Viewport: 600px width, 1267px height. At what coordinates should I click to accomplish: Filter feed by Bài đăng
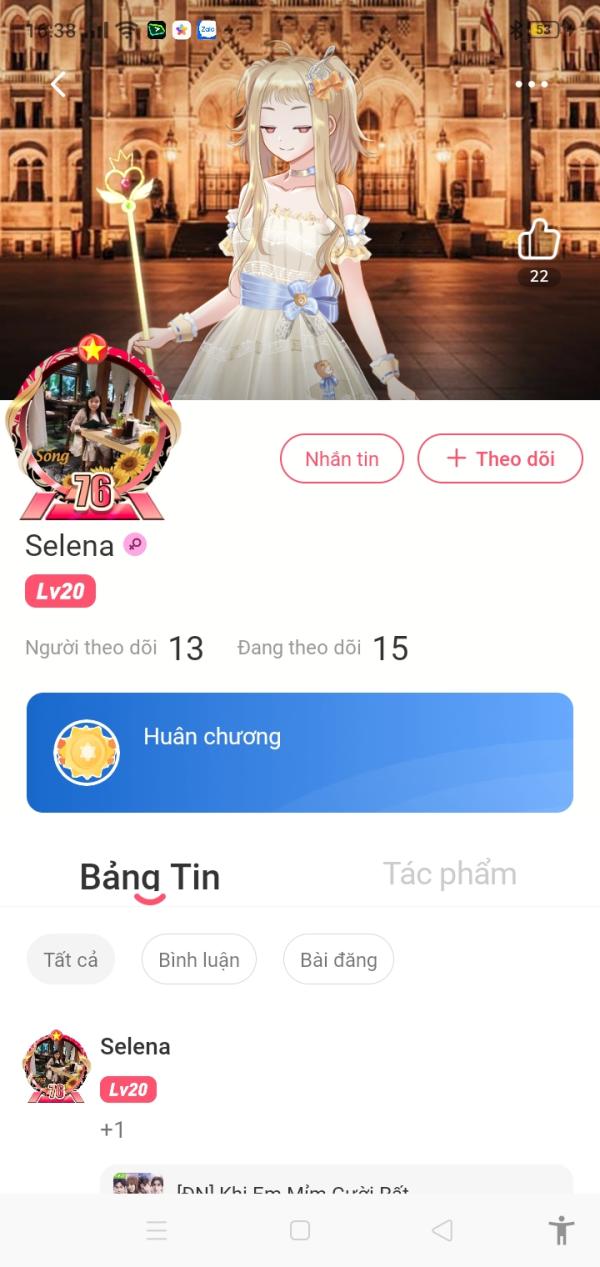(x=338, y=960)
